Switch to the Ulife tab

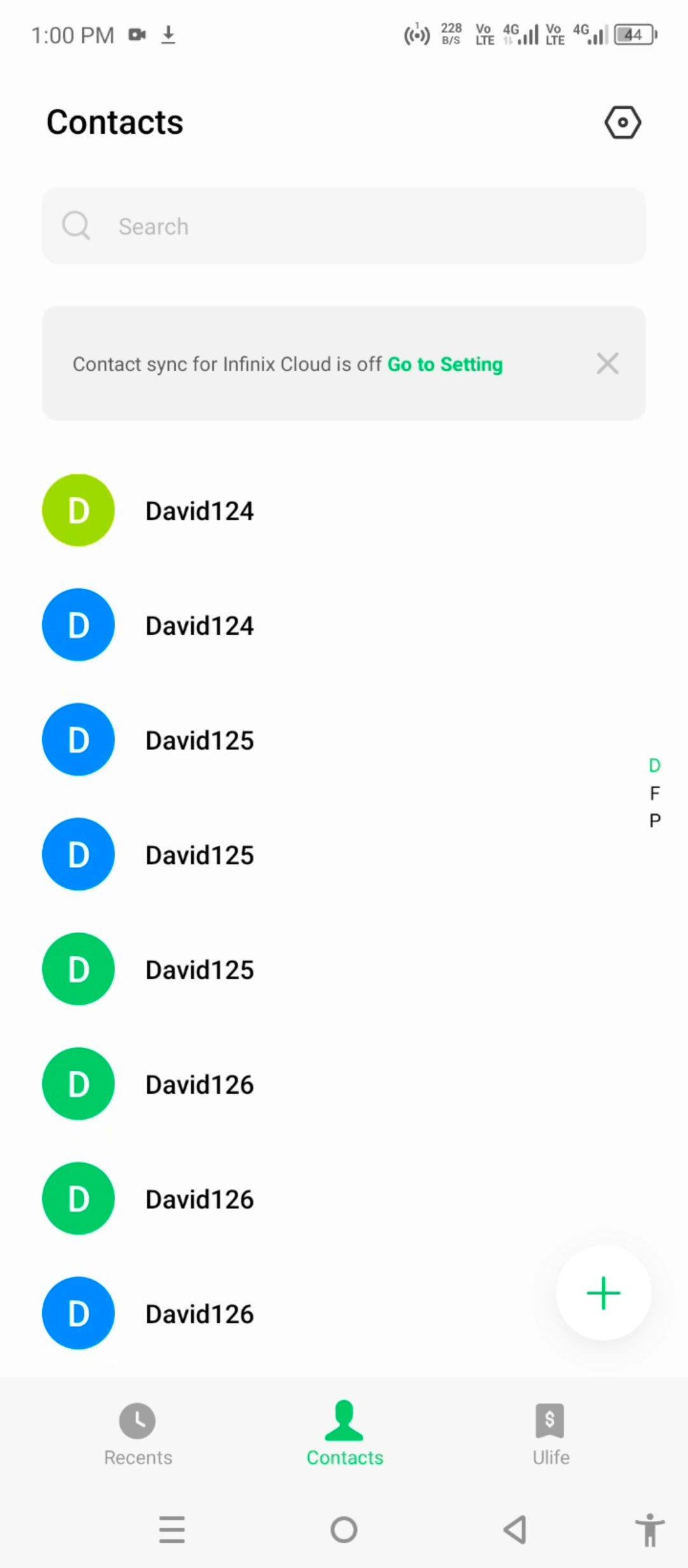(x=550, y=1434)
